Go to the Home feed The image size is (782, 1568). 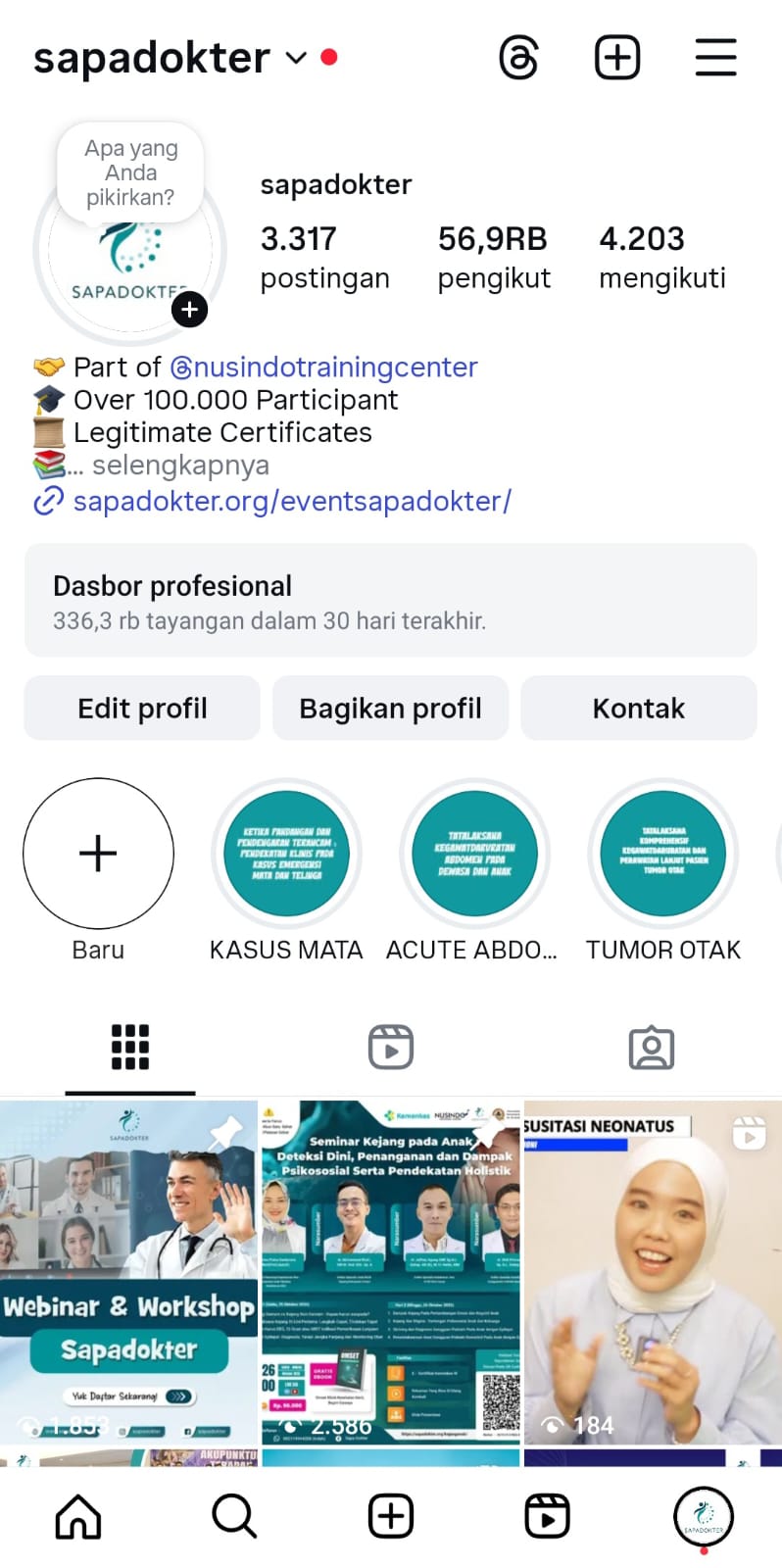click(x=78, y=1516)
